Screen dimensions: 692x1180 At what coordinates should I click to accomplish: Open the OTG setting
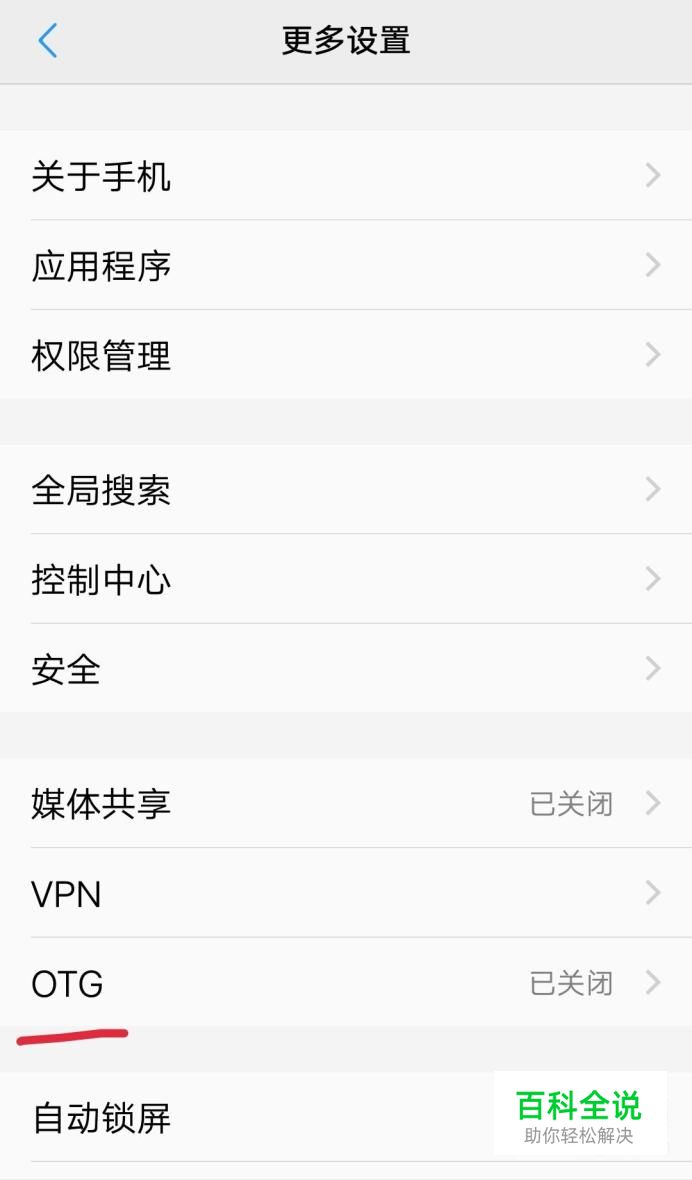click(346, 982)
